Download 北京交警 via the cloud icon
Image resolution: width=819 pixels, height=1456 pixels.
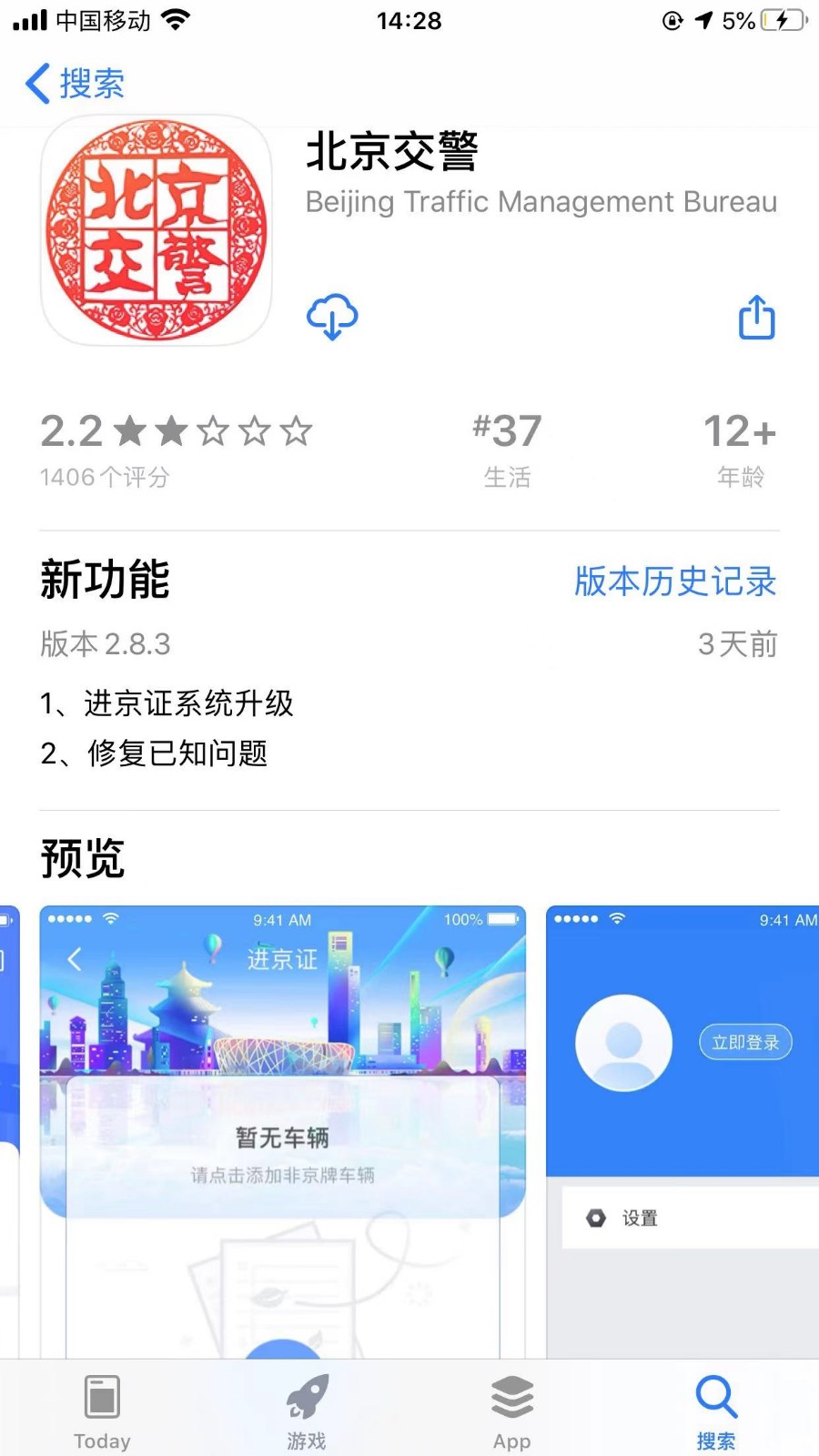point(332,317)
